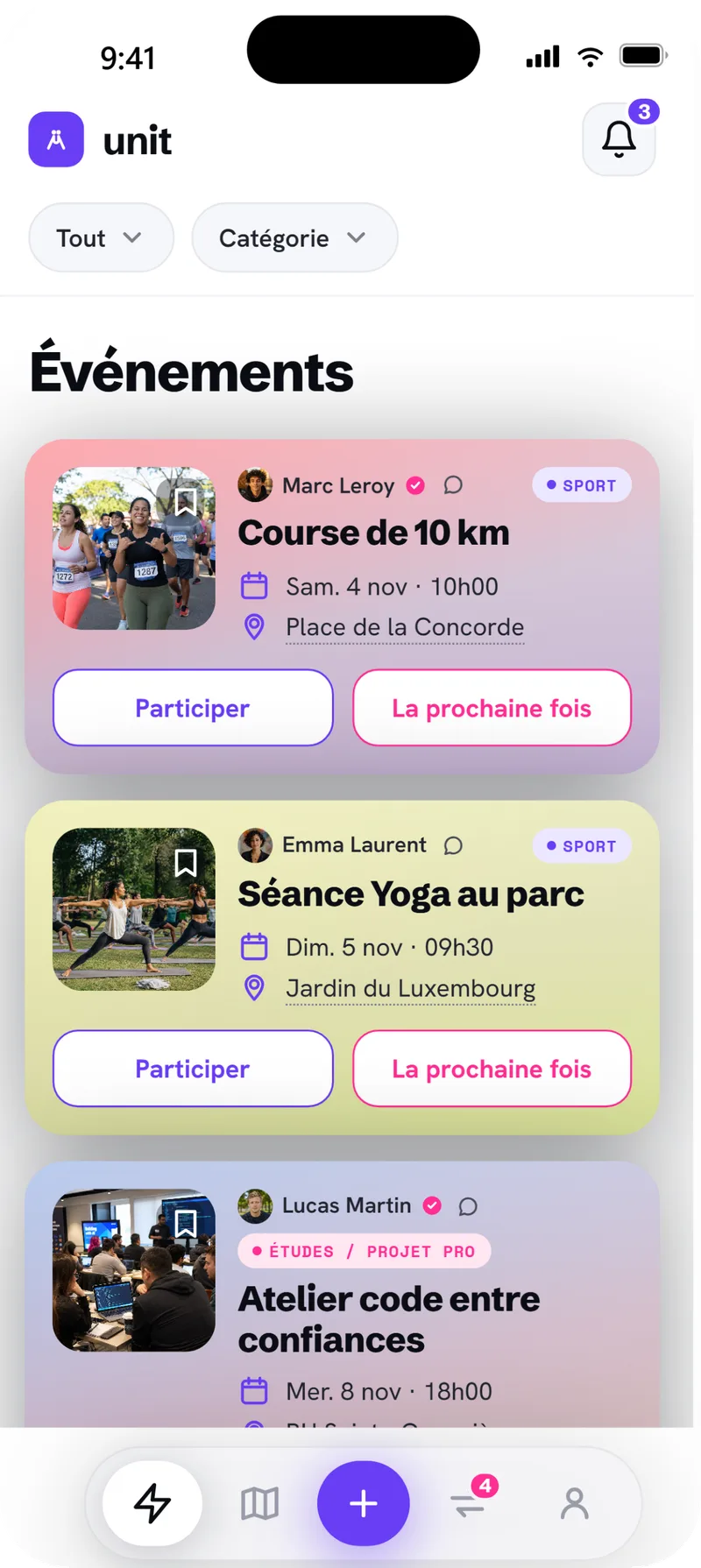Go to the profile tab
The height and width of the screenshot is (1568, 701).
tap(575, 1503)
